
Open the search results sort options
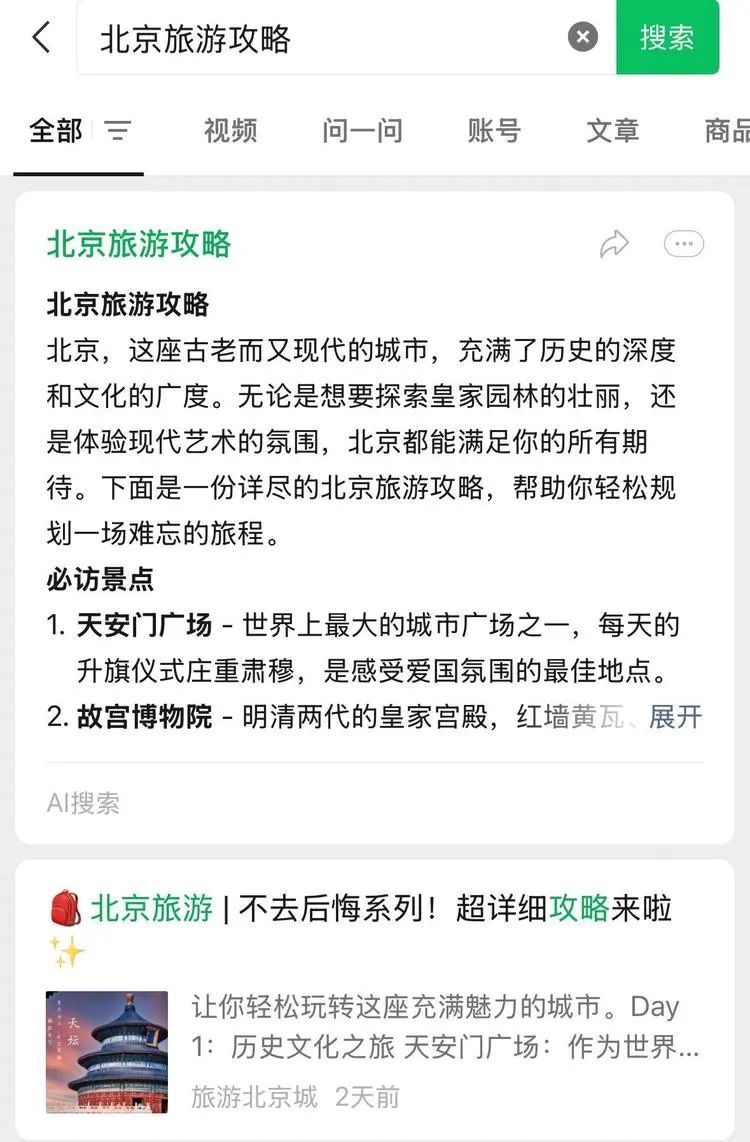click(x=117, y=131)
